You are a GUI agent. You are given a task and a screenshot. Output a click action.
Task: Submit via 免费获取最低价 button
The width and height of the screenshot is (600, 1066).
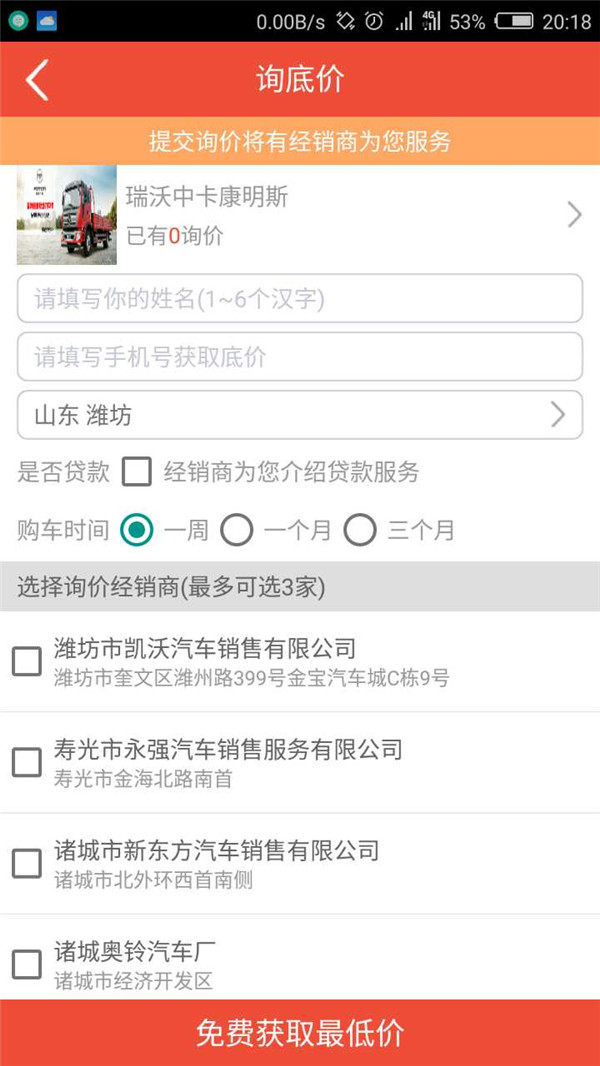point(300,1033)
